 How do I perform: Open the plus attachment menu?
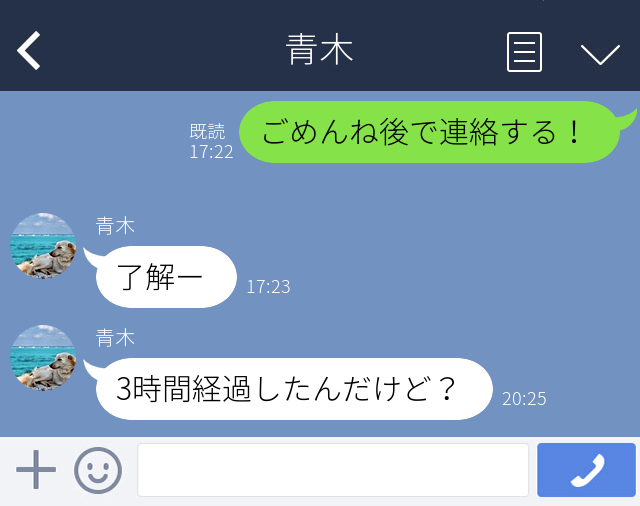36,470
